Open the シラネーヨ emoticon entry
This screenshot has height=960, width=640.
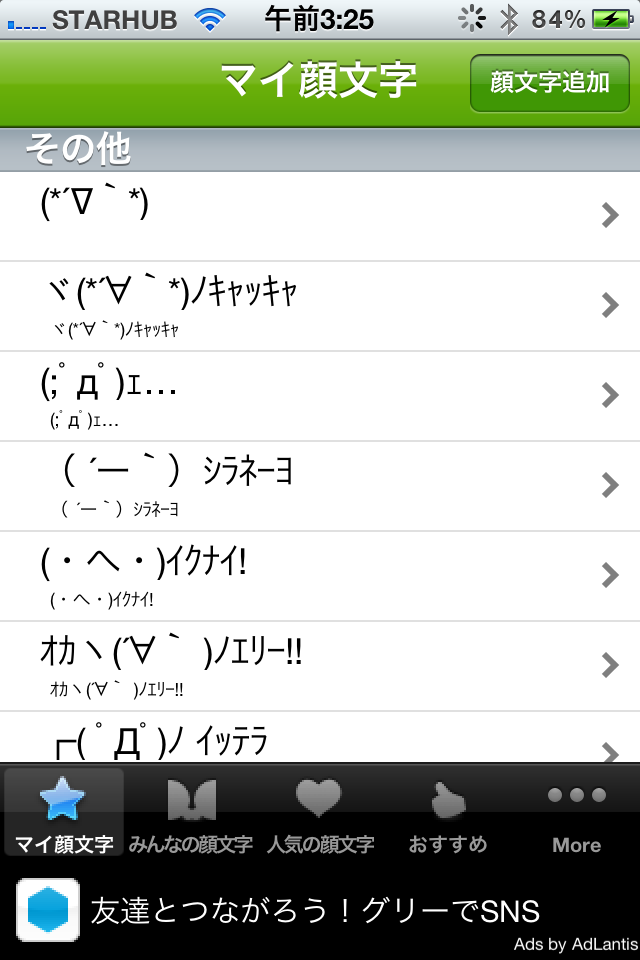pyautogui.click(x=320, y=485)
